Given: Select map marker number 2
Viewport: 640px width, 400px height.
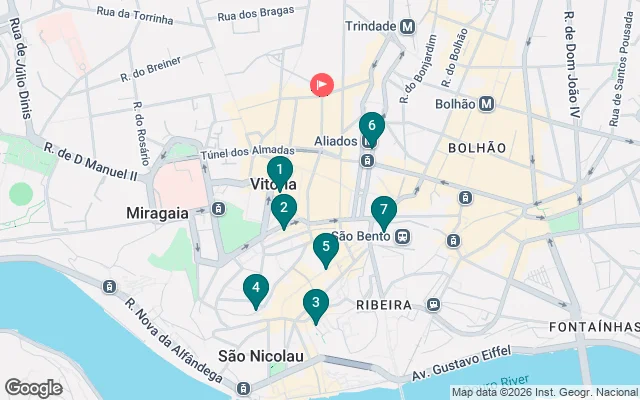Looking at the screenshot, I should tap(284, 208).
